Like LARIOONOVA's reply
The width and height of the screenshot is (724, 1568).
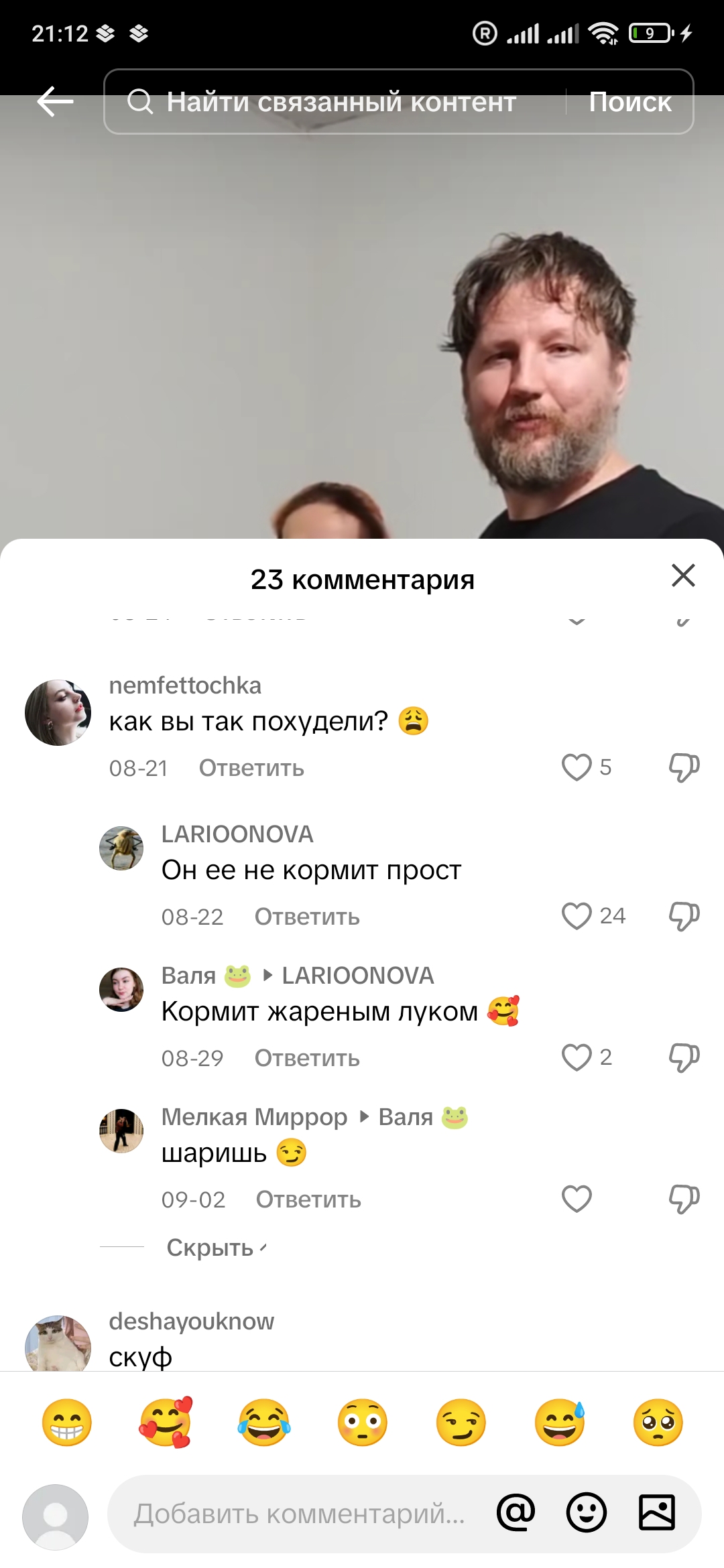[x=577, y=916]
